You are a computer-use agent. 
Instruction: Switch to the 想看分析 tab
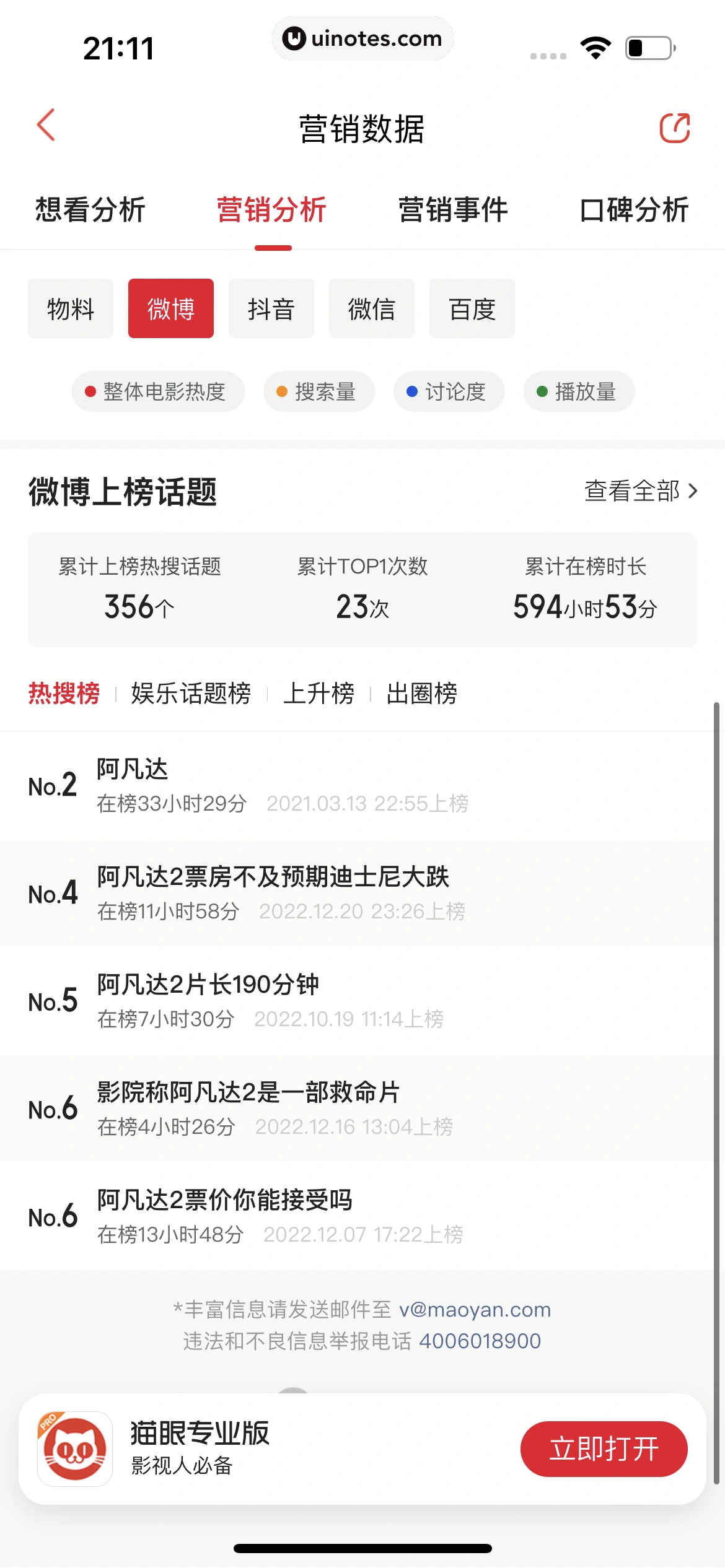pos(90,210)
